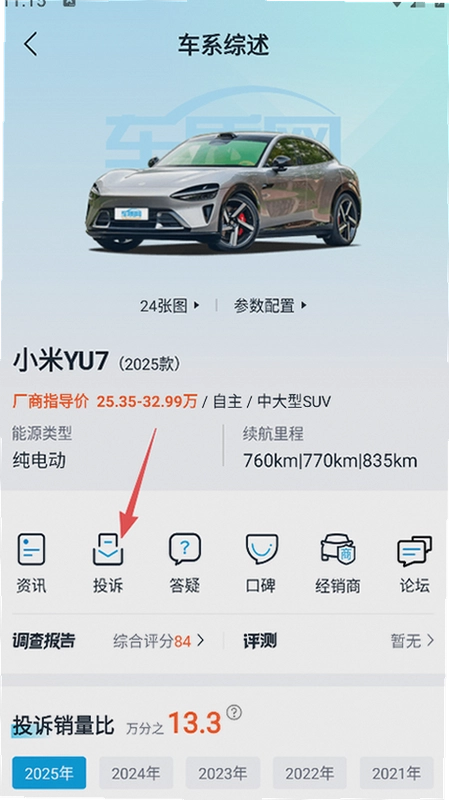Open 参数配置 specifications
449x800 pixels.
pyautogui.click(x=270, y=306)
